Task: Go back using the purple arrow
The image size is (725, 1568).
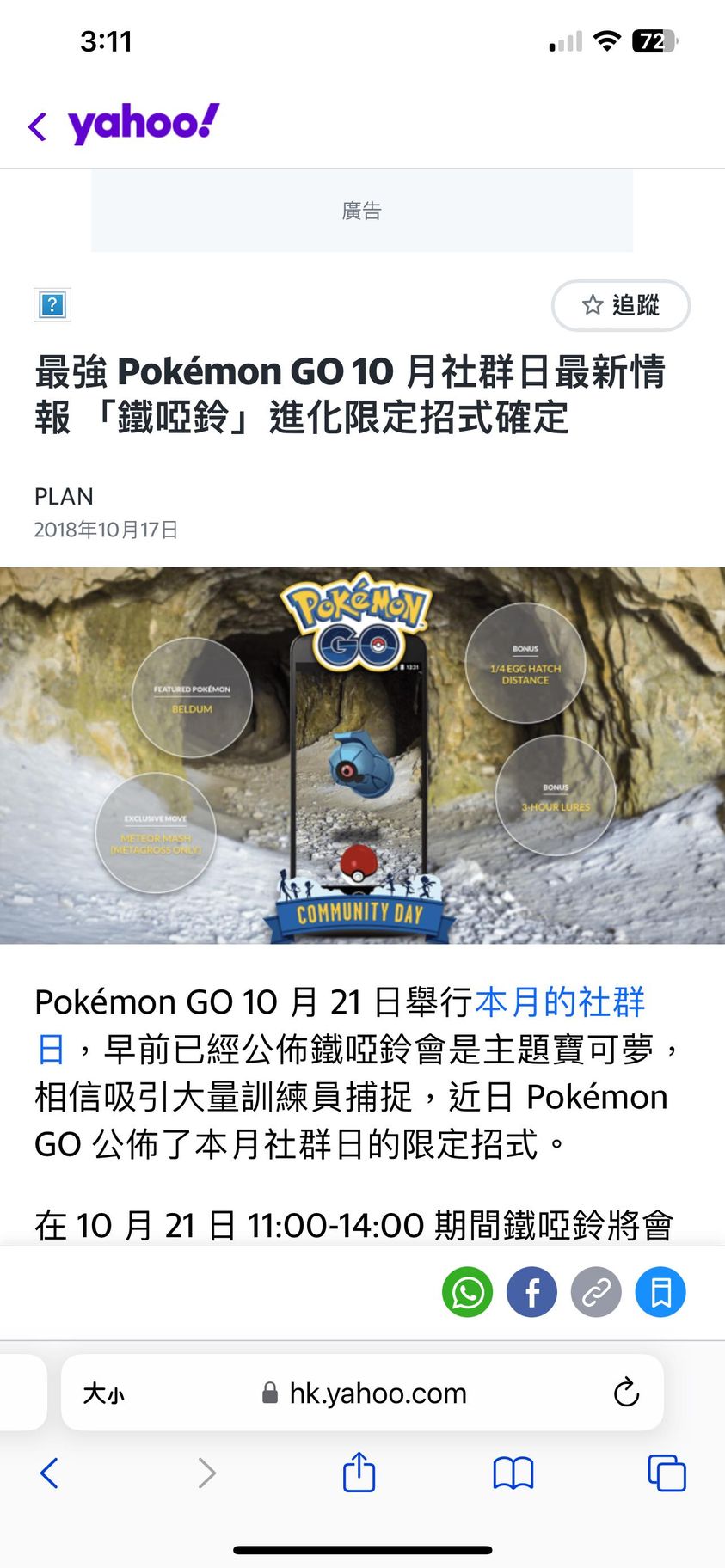Action: tap(37, 126)
